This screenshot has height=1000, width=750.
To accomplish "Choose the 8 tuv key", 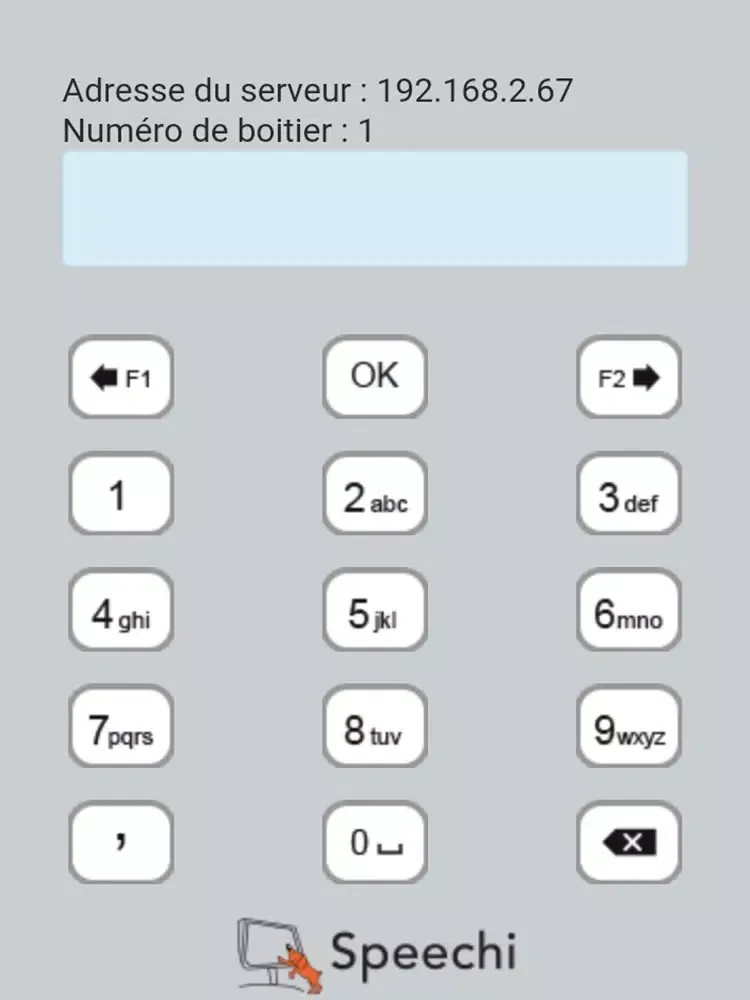I will point(375,727).
